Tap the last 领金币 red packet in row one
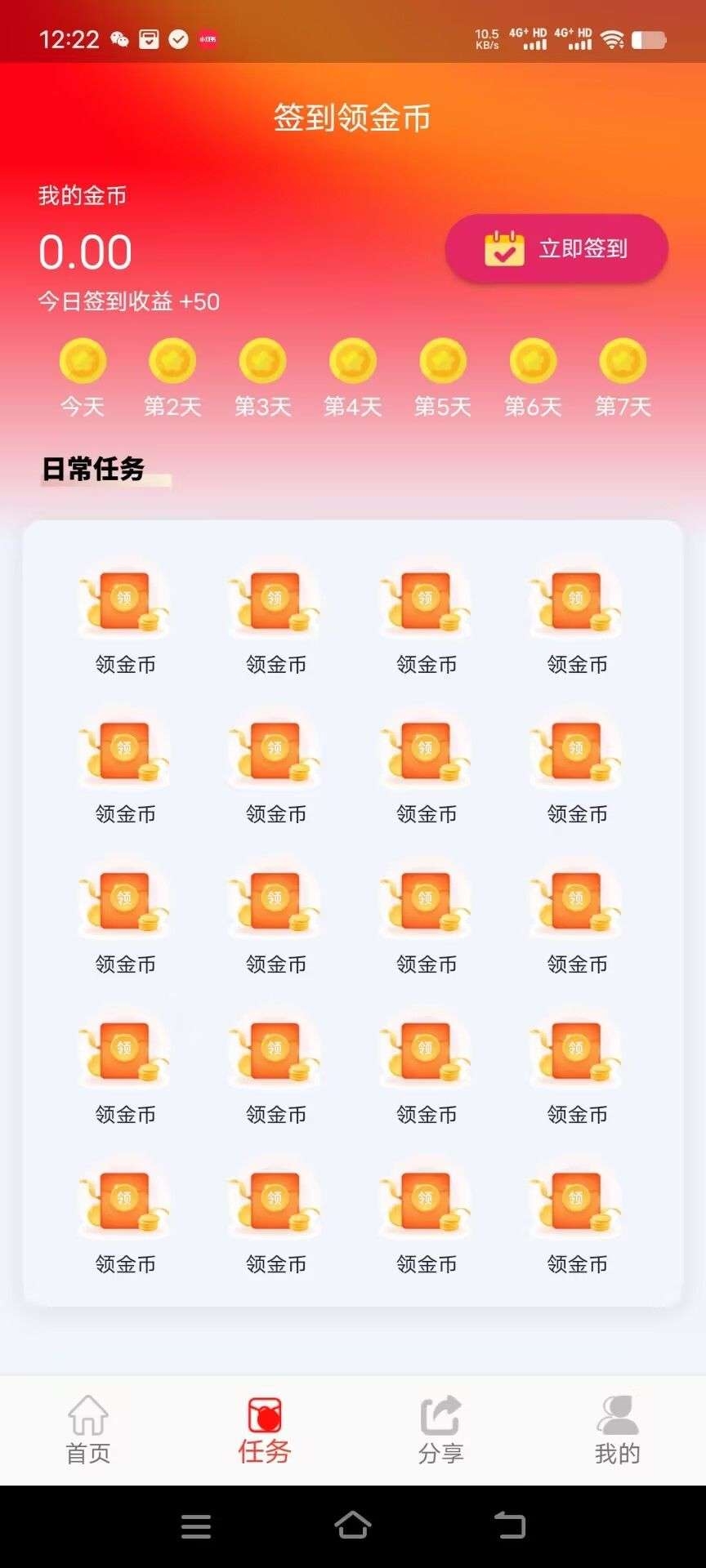This screenshot has height=1568, width=706. pyautogui.click(x=575, y=600)
